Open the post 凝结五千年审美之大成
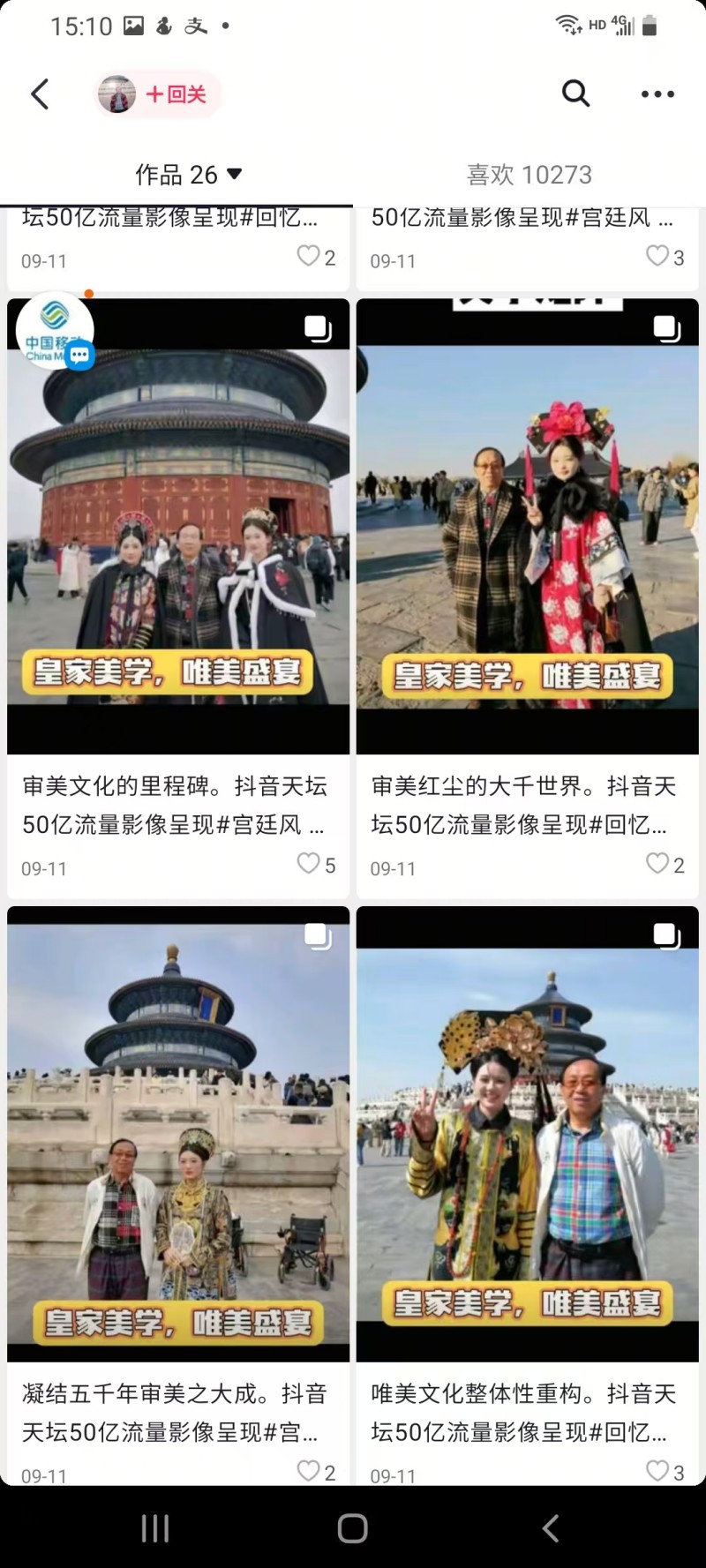The image size is (706, 1568). click(x=178, y=1133)
